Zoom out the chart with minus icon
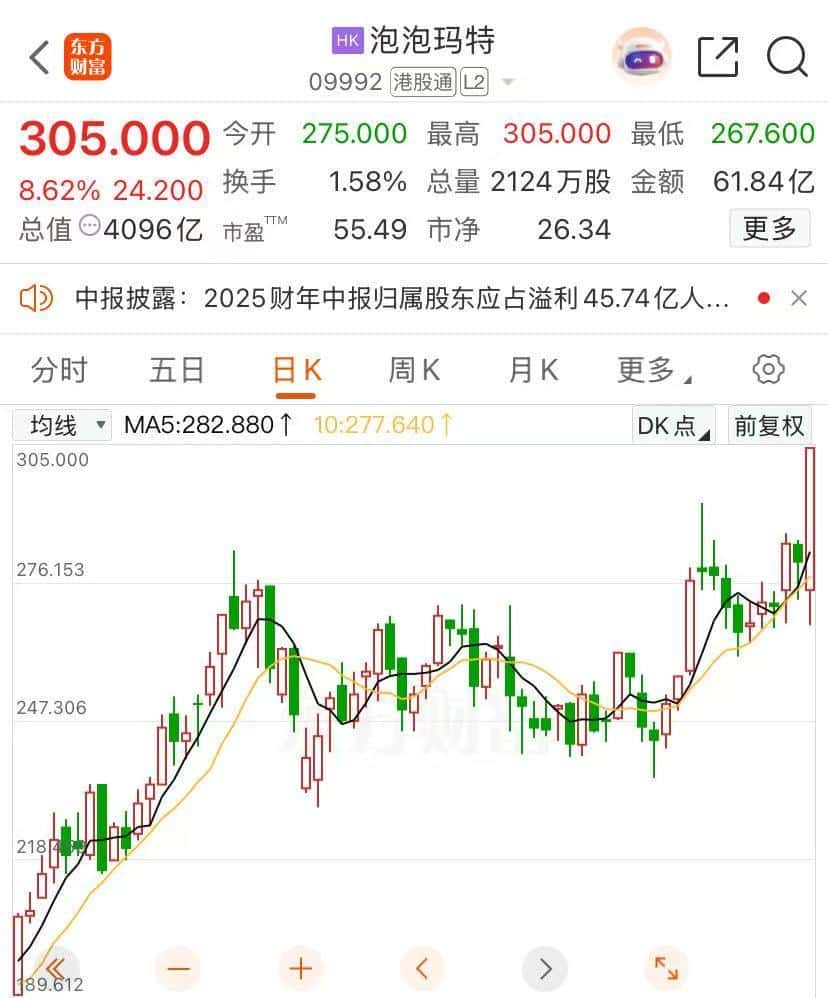 click(x=178, y=967)
